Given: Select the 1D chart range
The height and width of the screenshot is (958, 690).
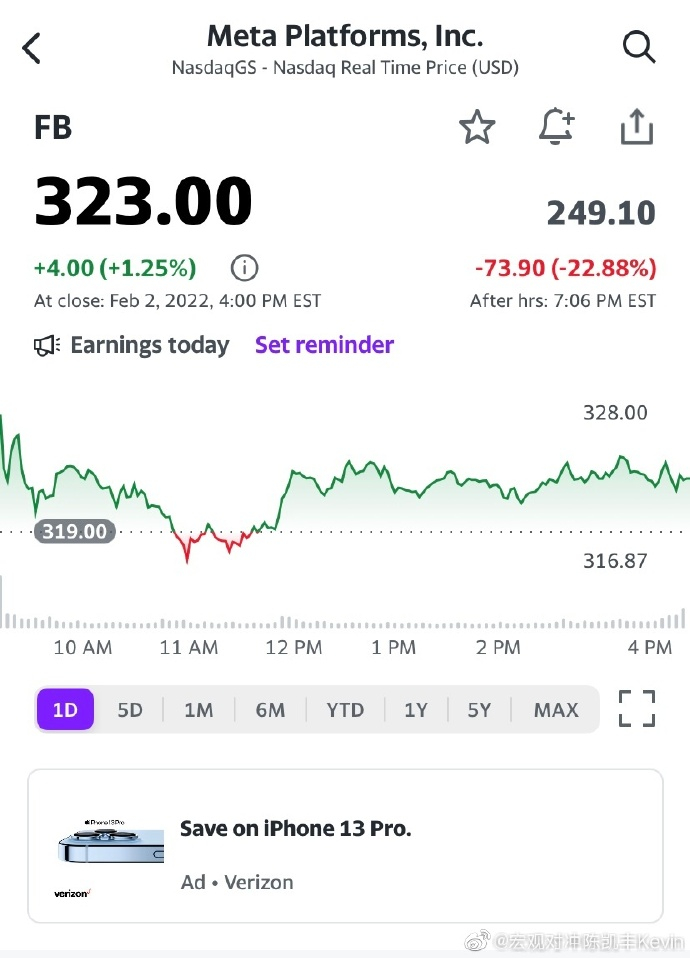Looking at the screenshot, I should (65, 710).
